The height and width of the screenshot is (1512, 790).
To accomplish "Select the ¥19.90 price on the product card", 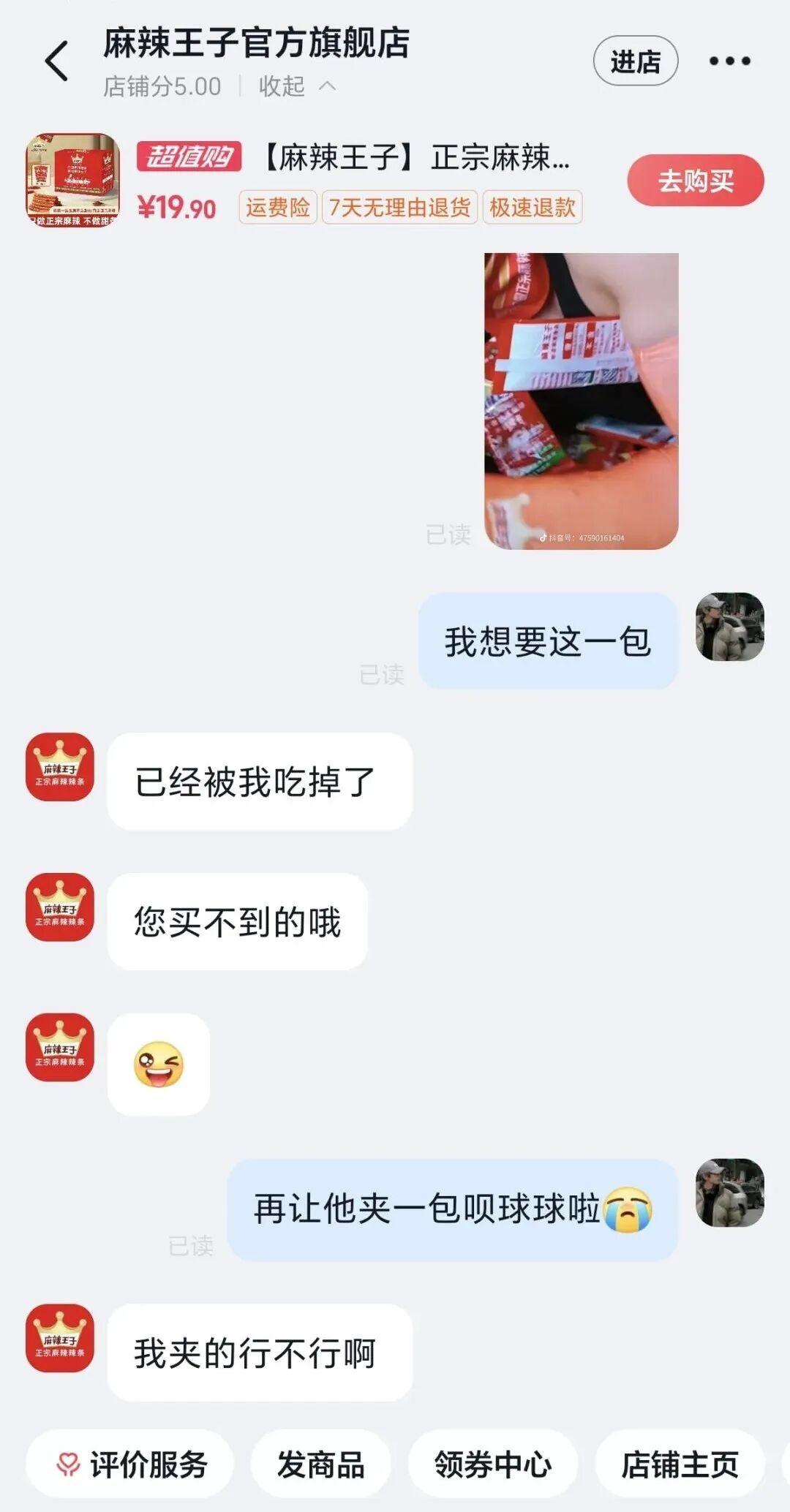I will point(176,208).
